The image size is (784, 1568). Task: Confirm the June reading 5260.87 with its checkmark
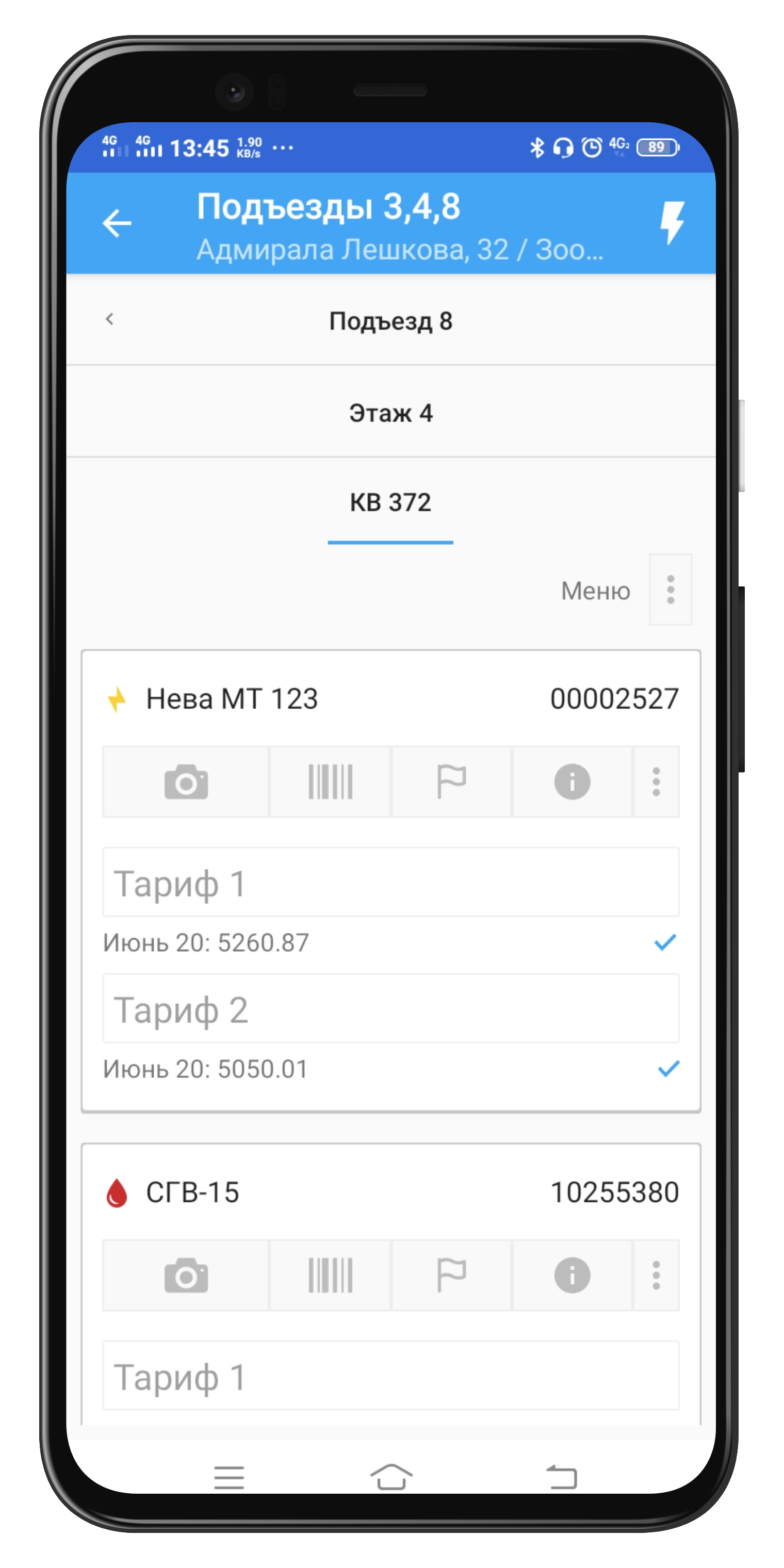point(665,942)
